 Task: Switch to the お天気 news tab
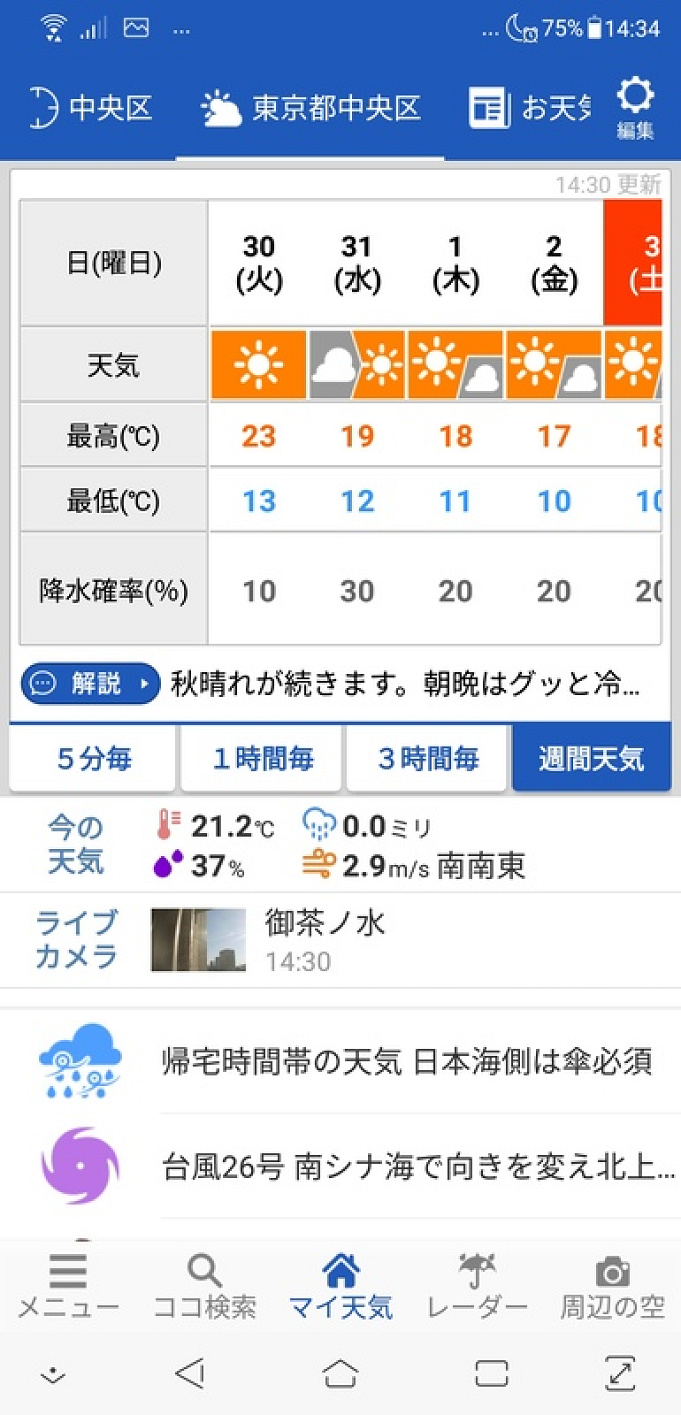click(x=532, y=108)
